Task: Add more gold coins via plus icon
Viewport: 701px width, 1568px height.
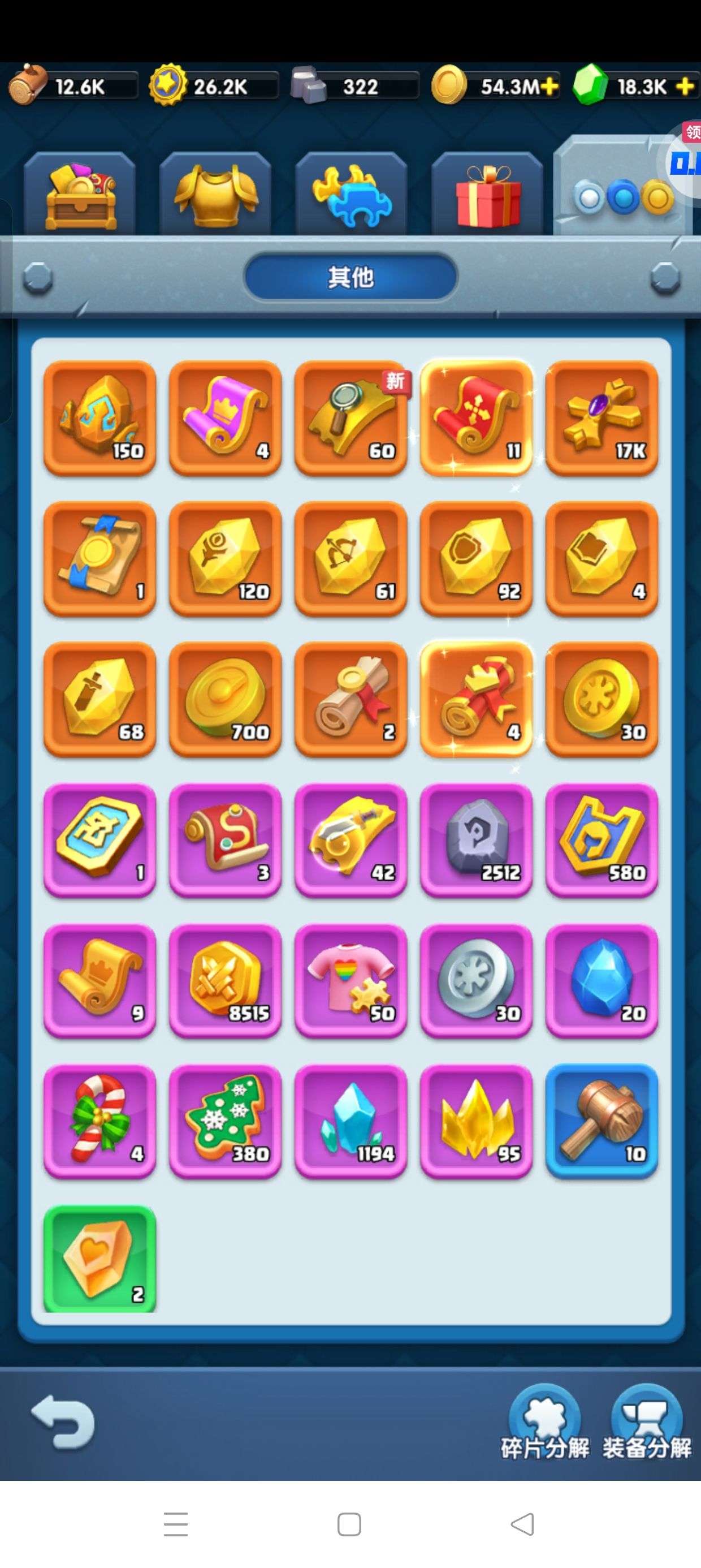Action: point(549,87)
